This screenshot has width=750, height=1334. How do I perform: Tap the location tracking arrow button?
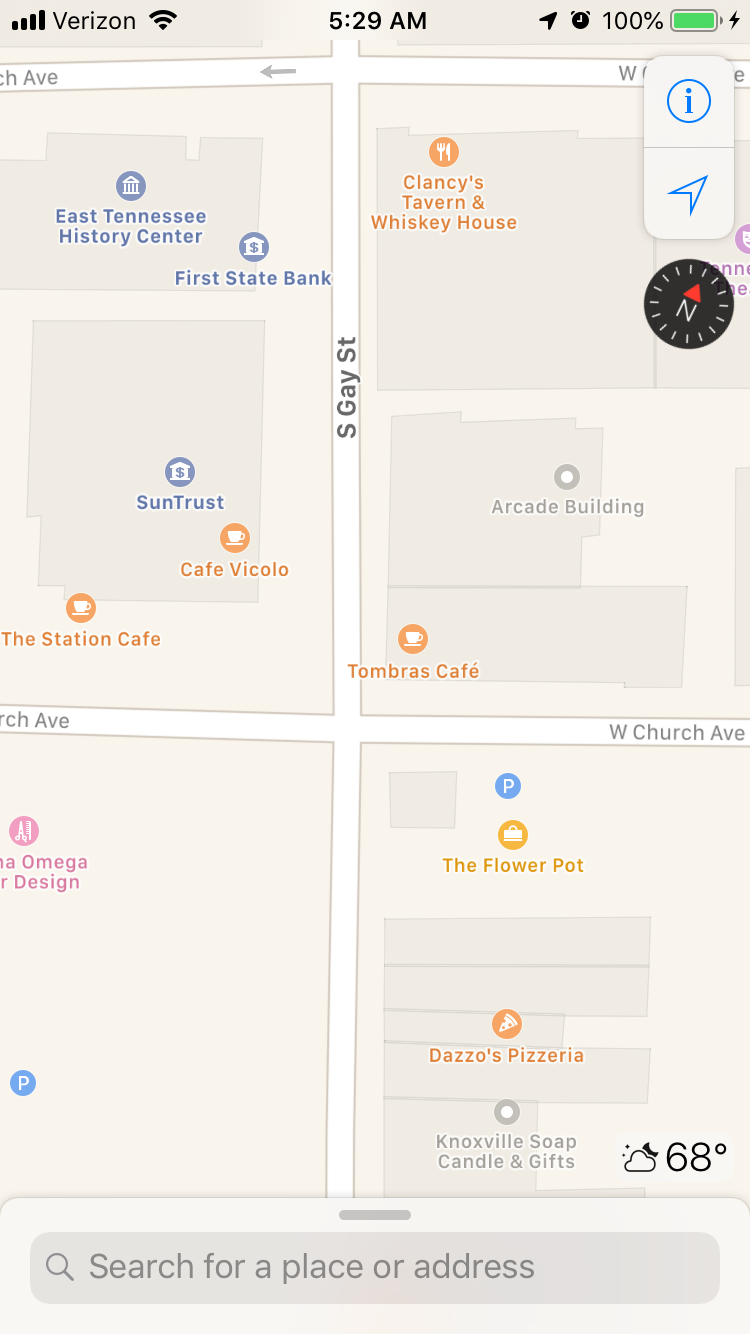(688, 194)
